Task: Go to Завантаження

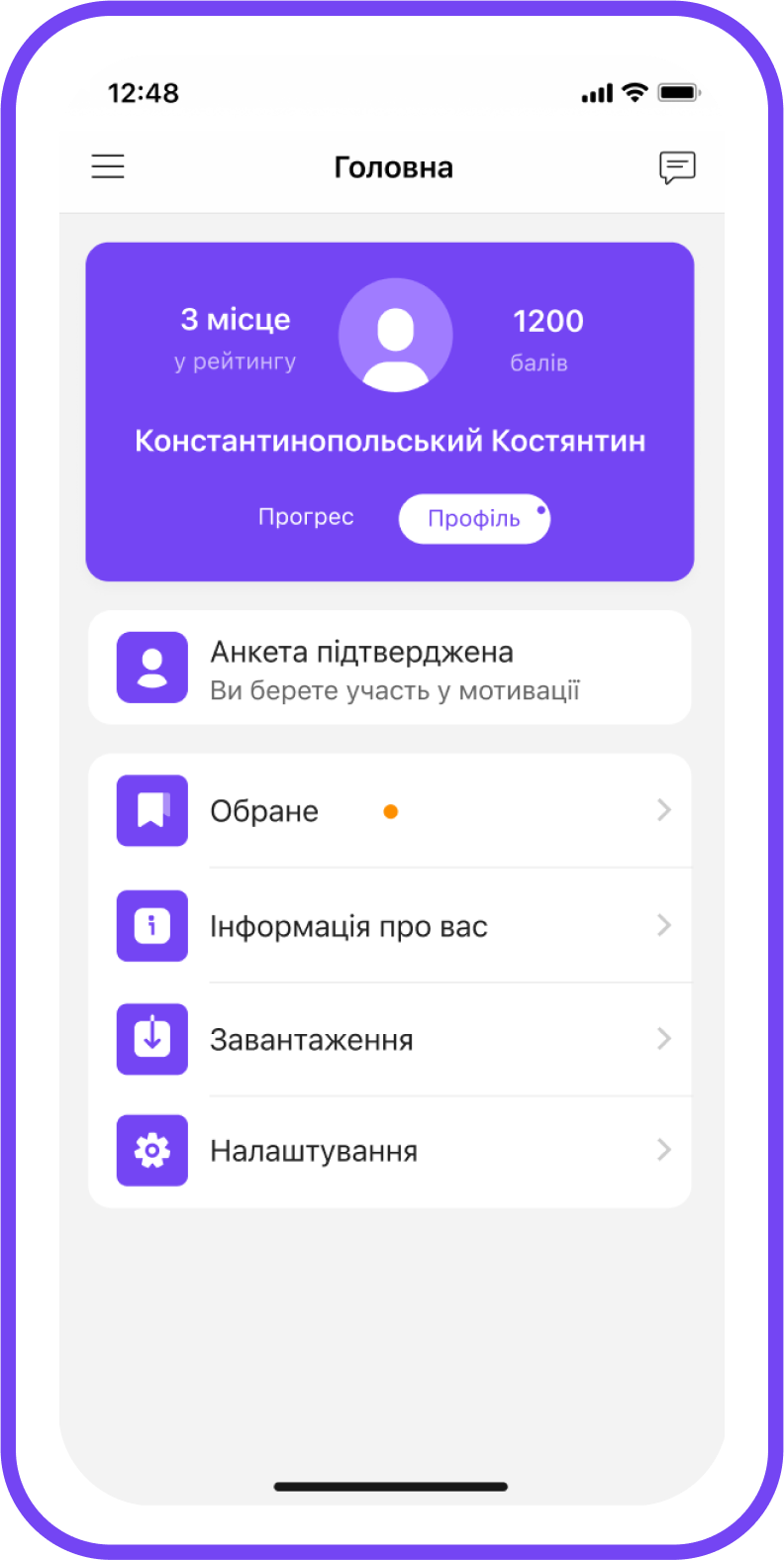Action: click(390, 1040)
